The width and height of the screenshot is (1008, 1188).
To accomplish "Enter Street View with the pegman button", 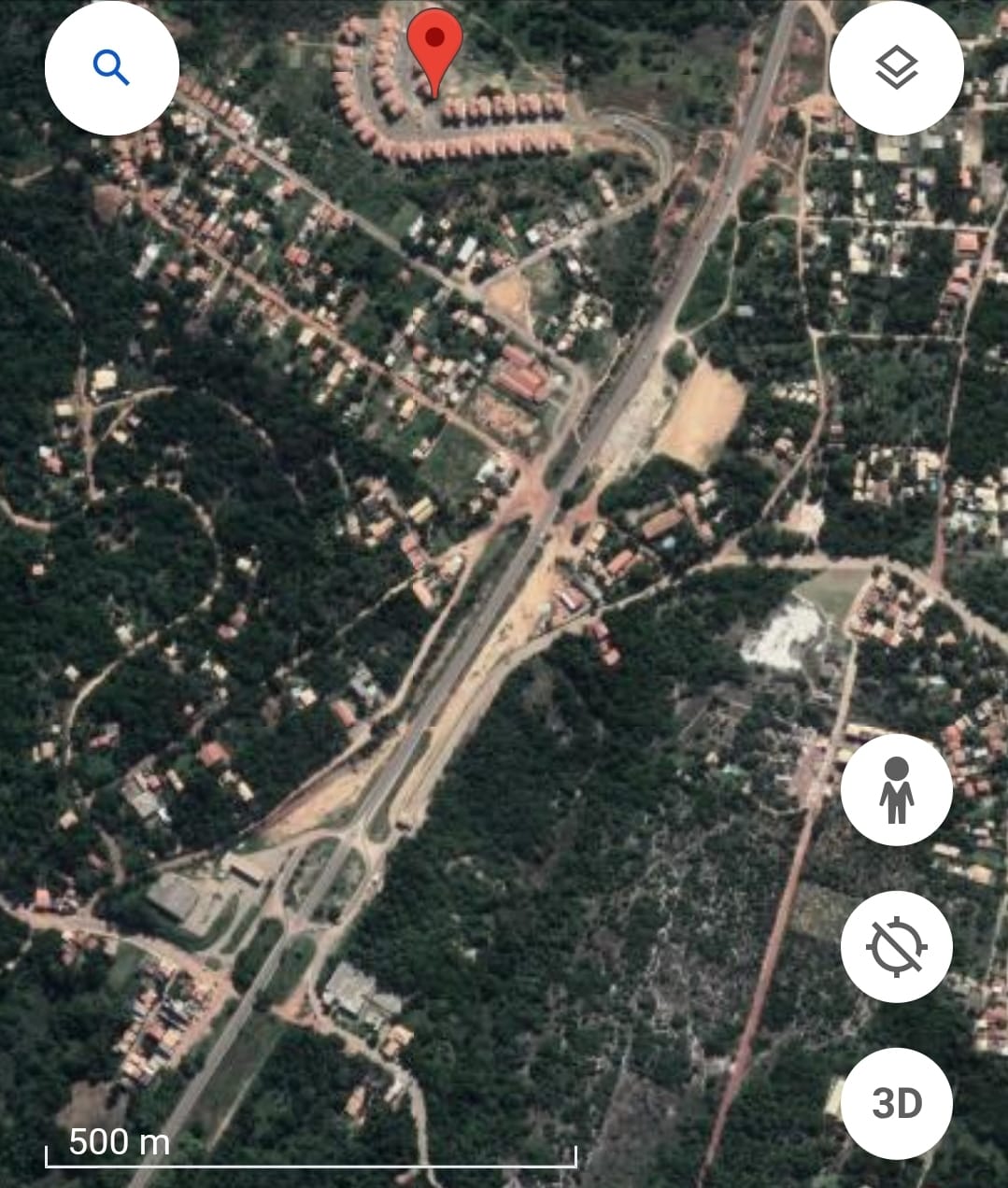I will tap(896, 790).
